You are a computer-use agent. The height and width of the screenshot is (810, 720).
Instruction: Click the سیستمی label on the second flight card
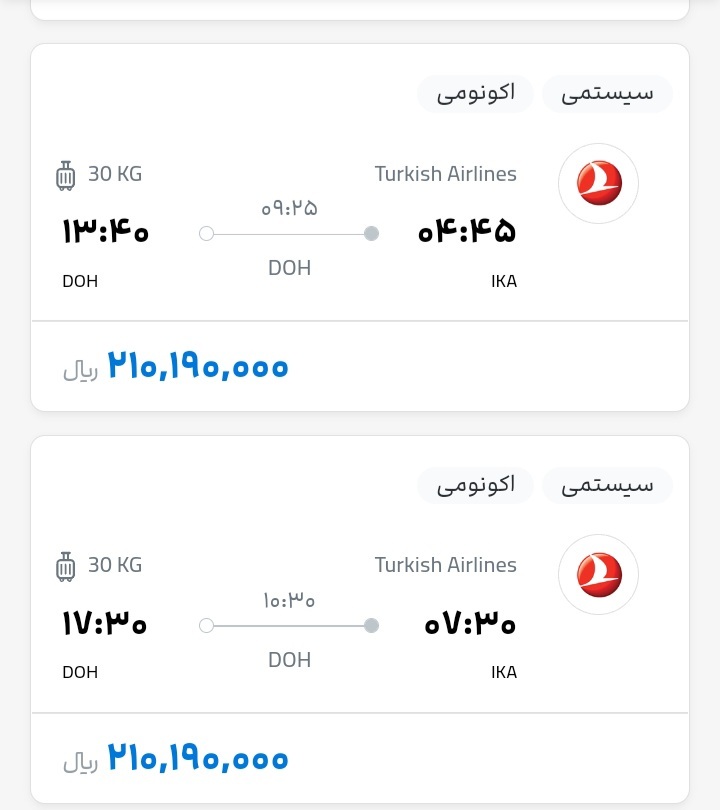(607, 484)
